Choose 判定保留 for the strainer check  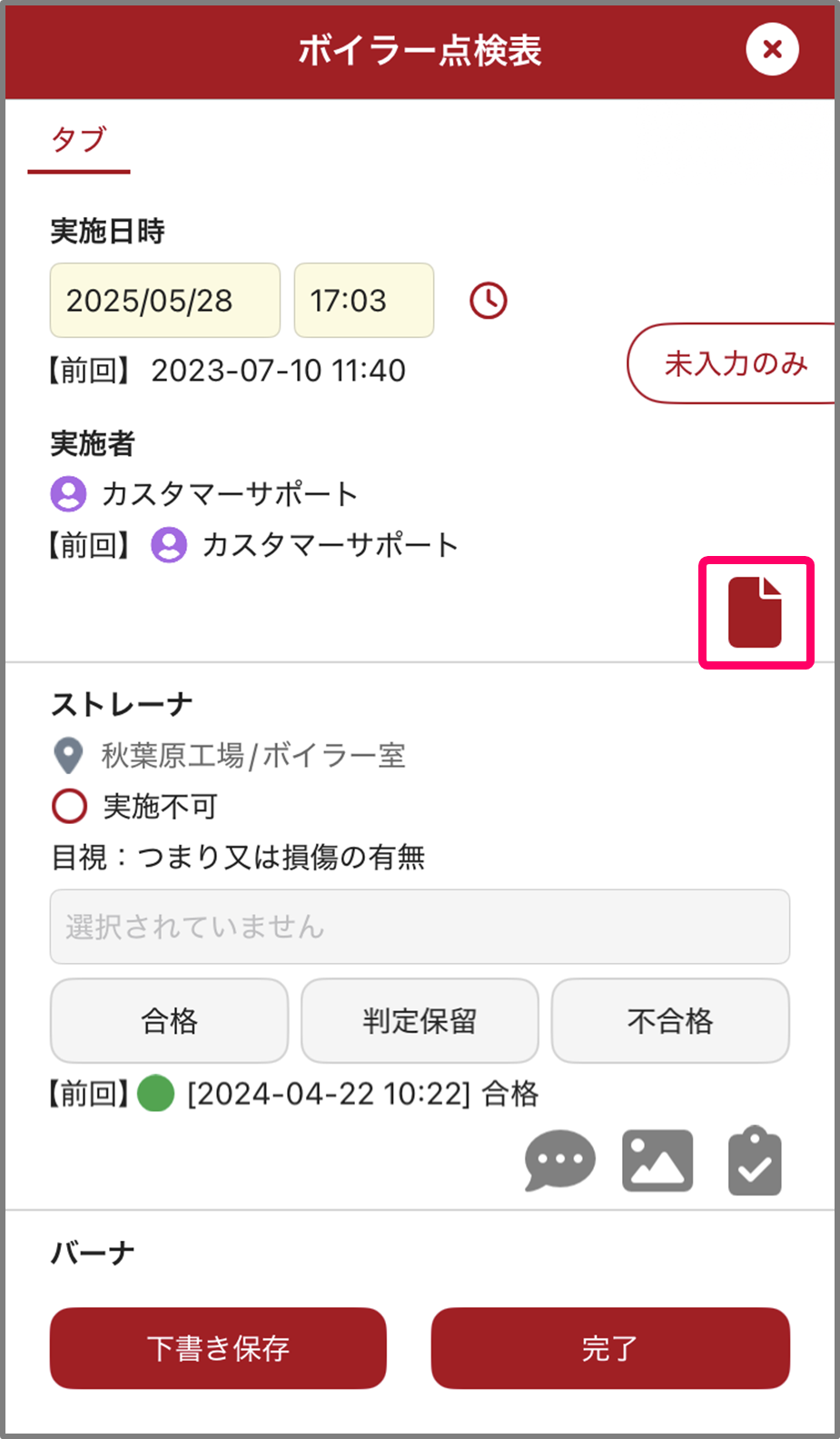tap(420, 1021)
